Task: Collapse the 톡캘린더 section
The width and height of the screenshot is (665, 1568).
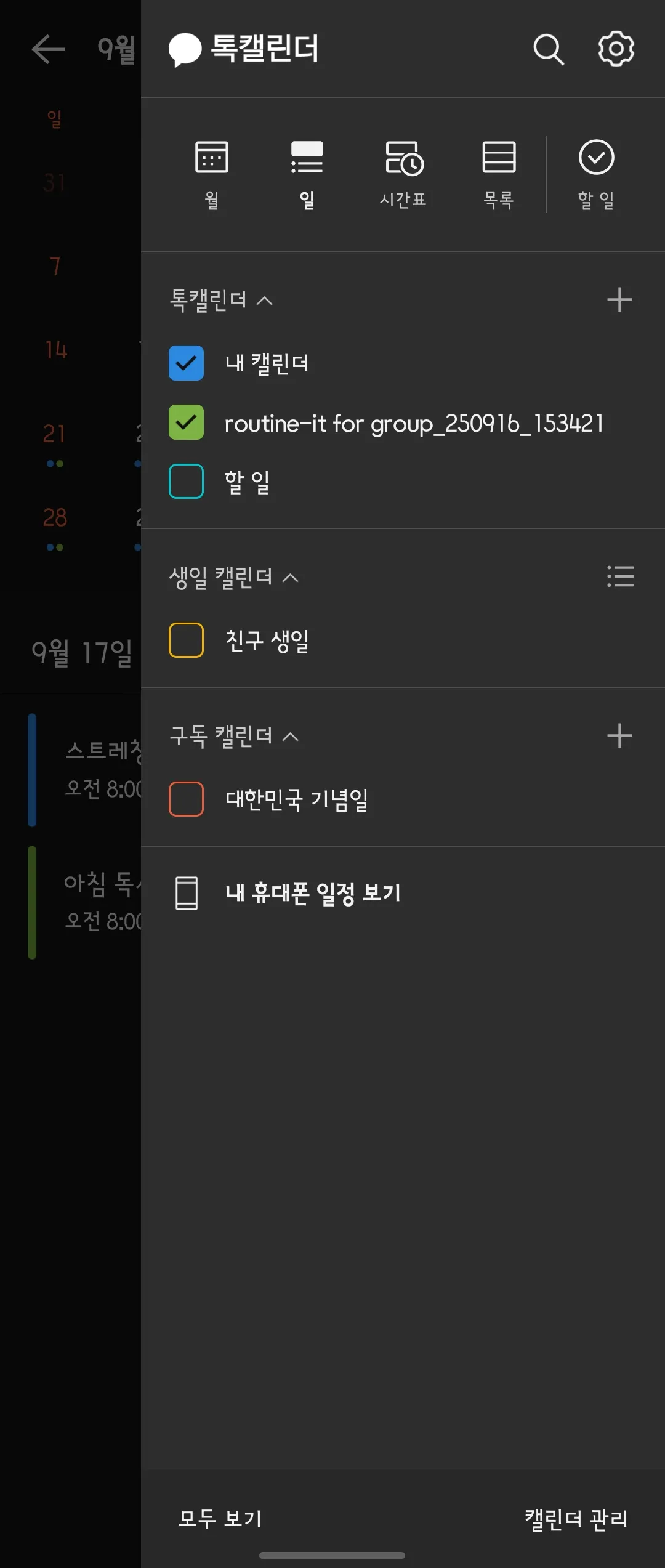Action: click(x=265, y=301)
